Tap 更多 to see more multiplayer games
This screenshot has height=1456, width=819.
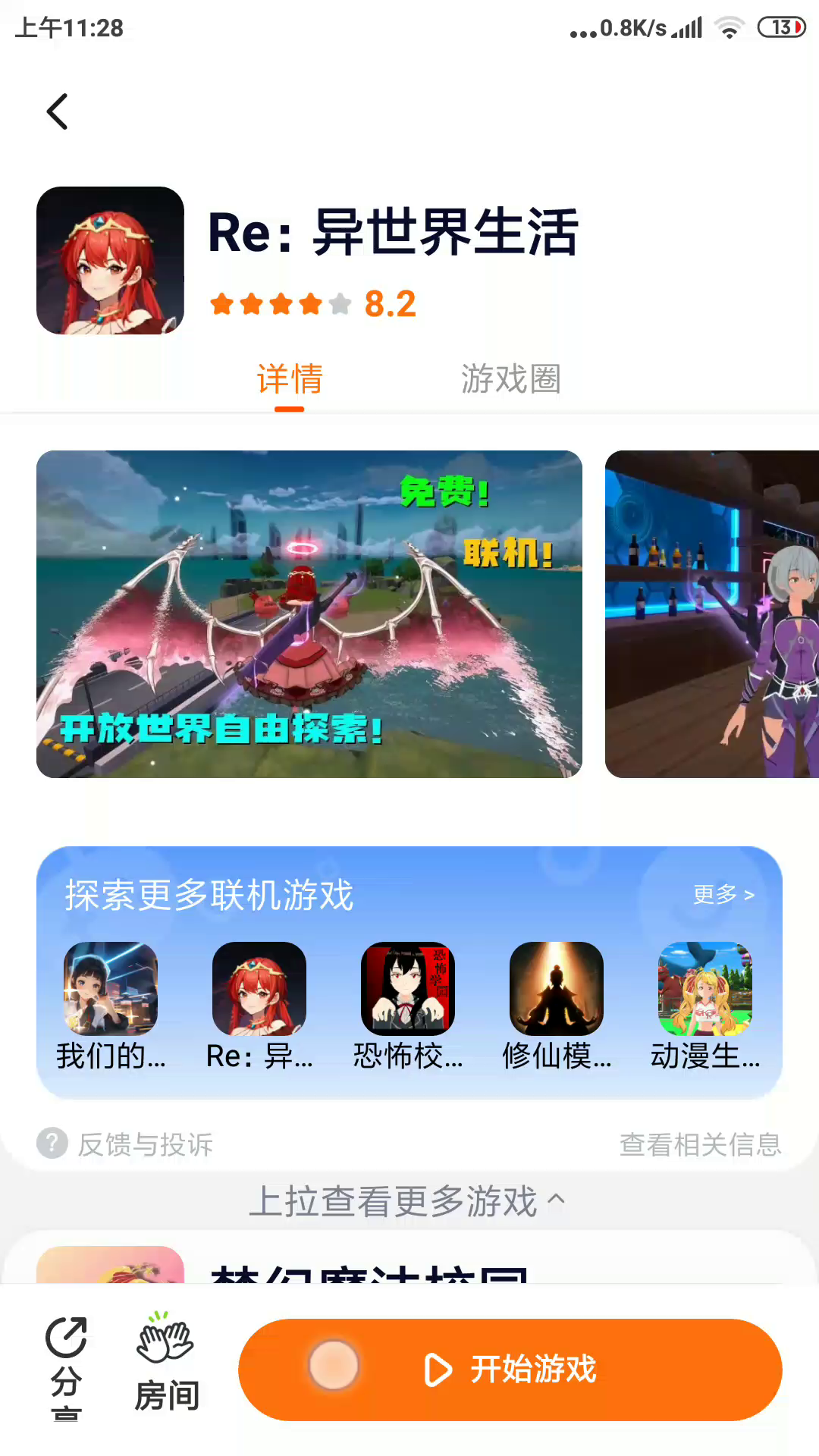tap(723, 895)
